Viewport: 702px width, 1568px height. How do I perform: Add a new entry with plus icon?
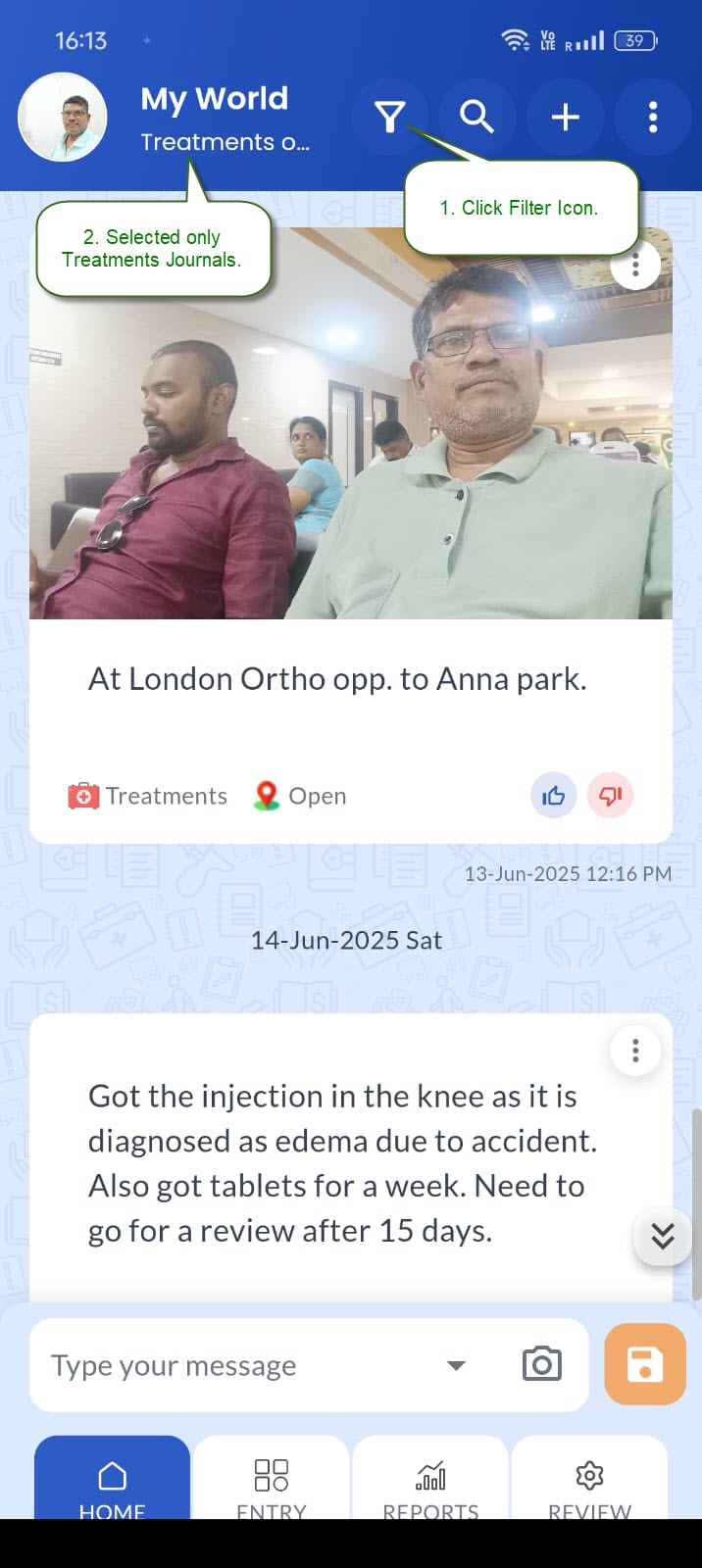[x=565, y=118]
